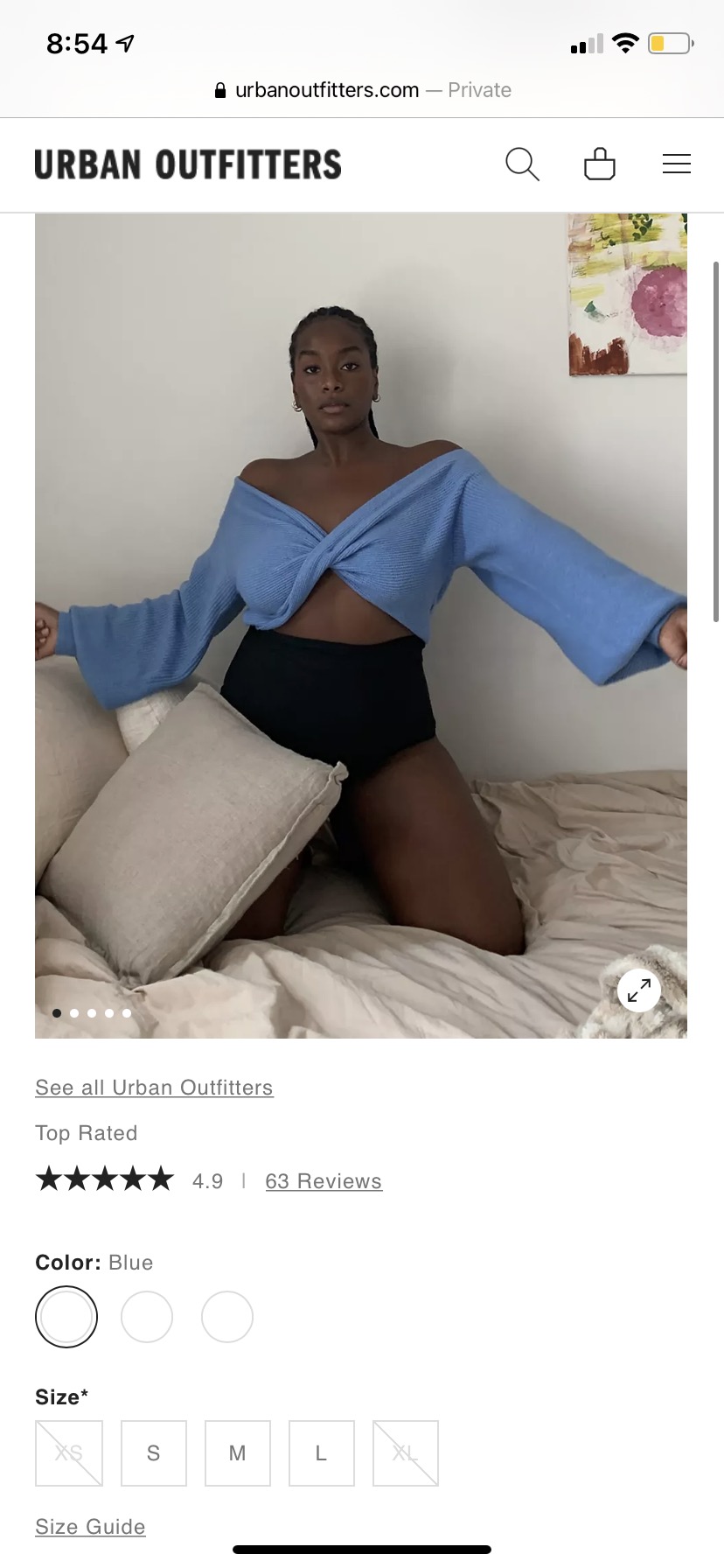Select the second color swatch
This screenshot has width=724, height=1568.
pyautogui.click(x=147, y=1317)
